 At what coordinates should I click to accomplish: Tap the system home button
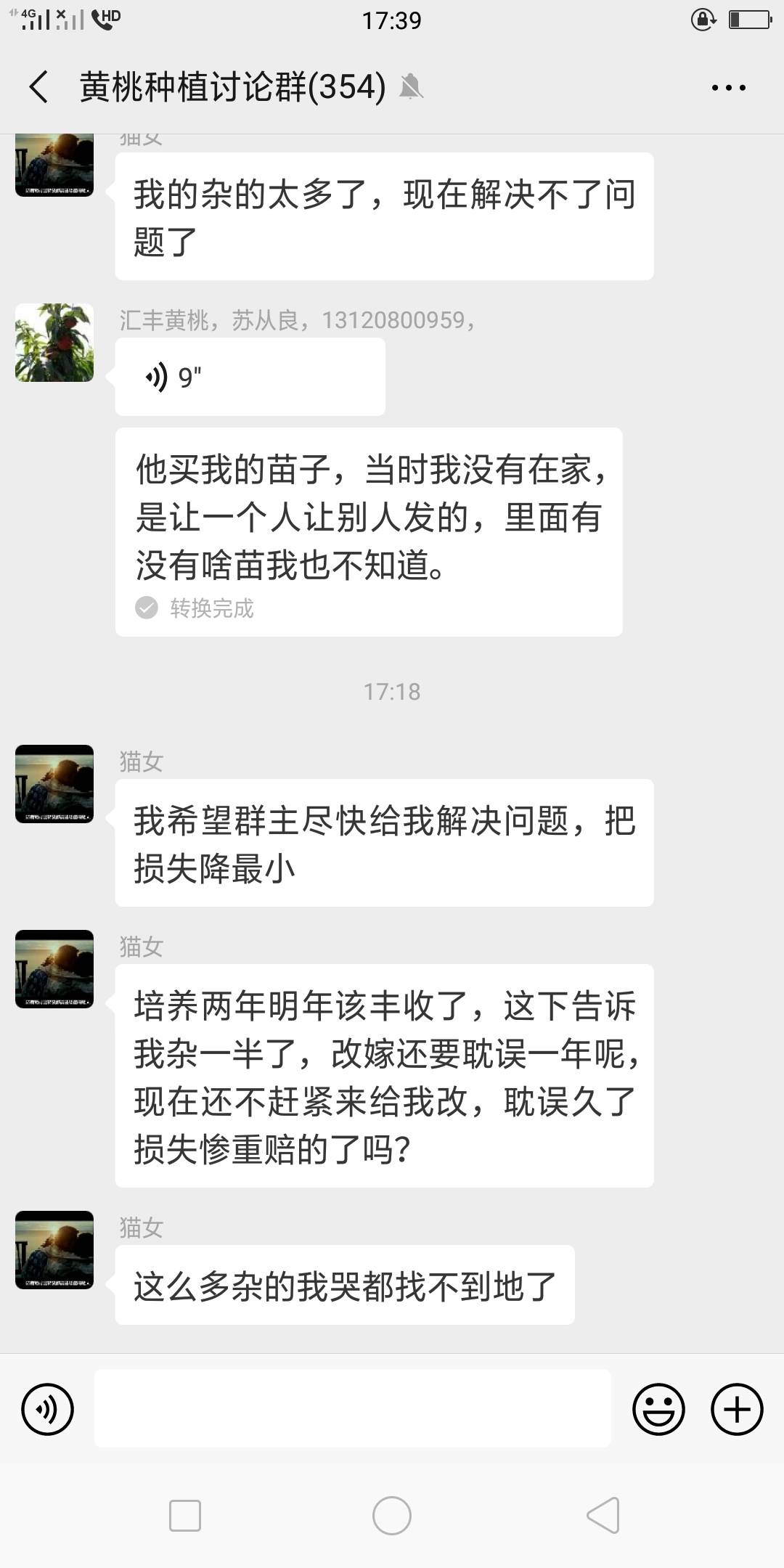(392, 1516)
